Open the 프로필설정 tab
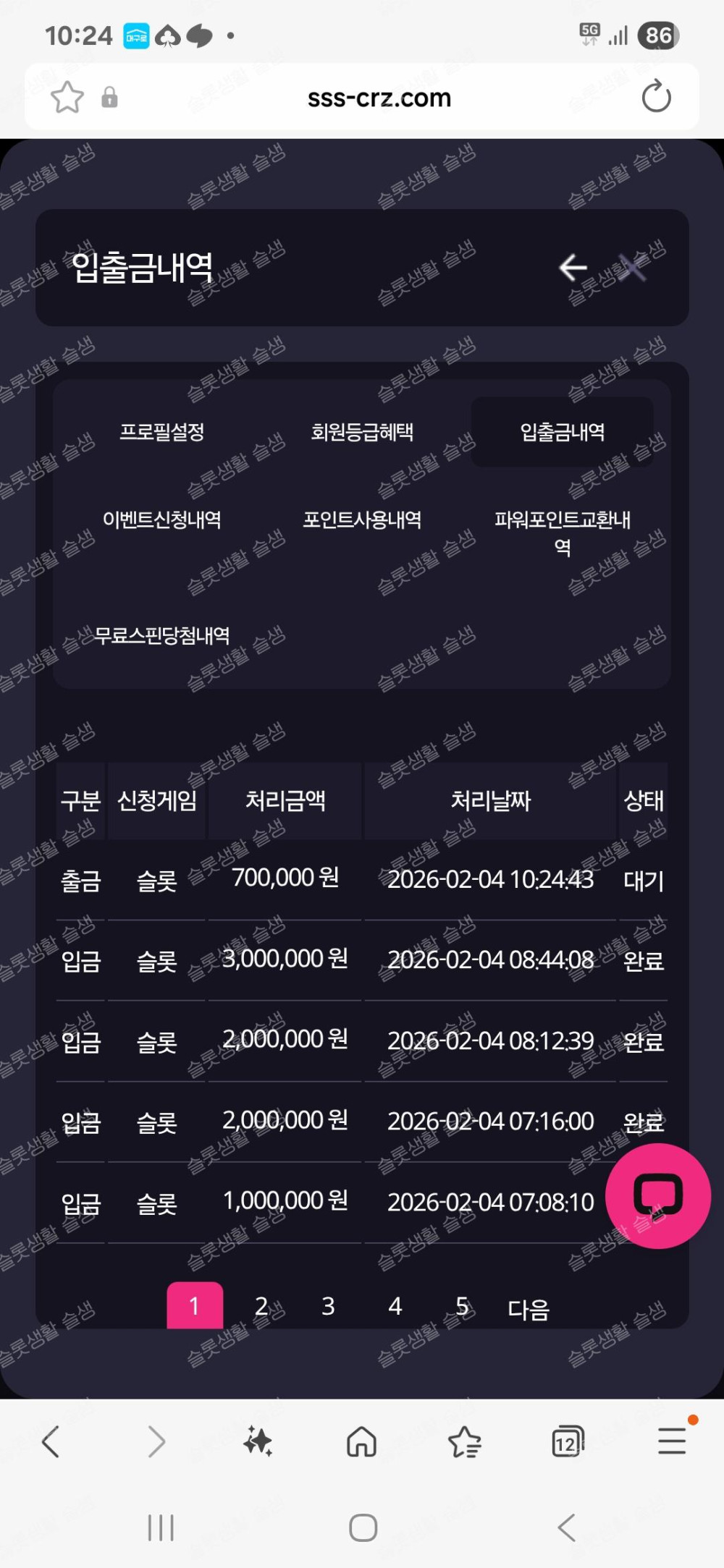The height and width of the screenshot is (1568, 724). [x=162, y=432]
